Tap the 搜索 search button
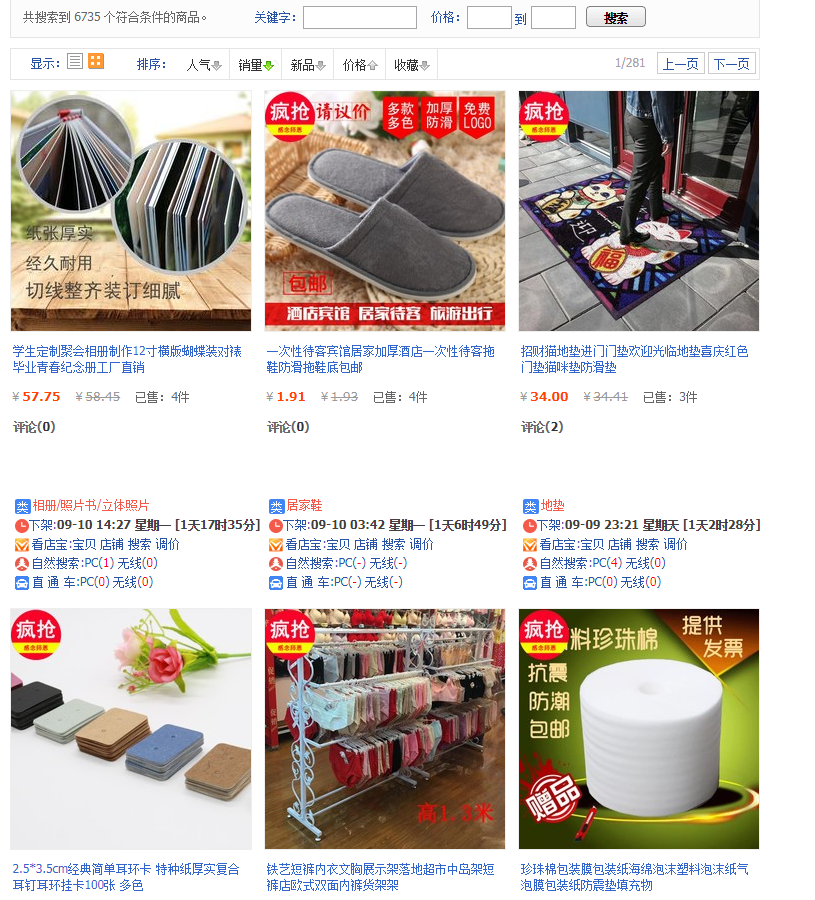 coord(615,17)
